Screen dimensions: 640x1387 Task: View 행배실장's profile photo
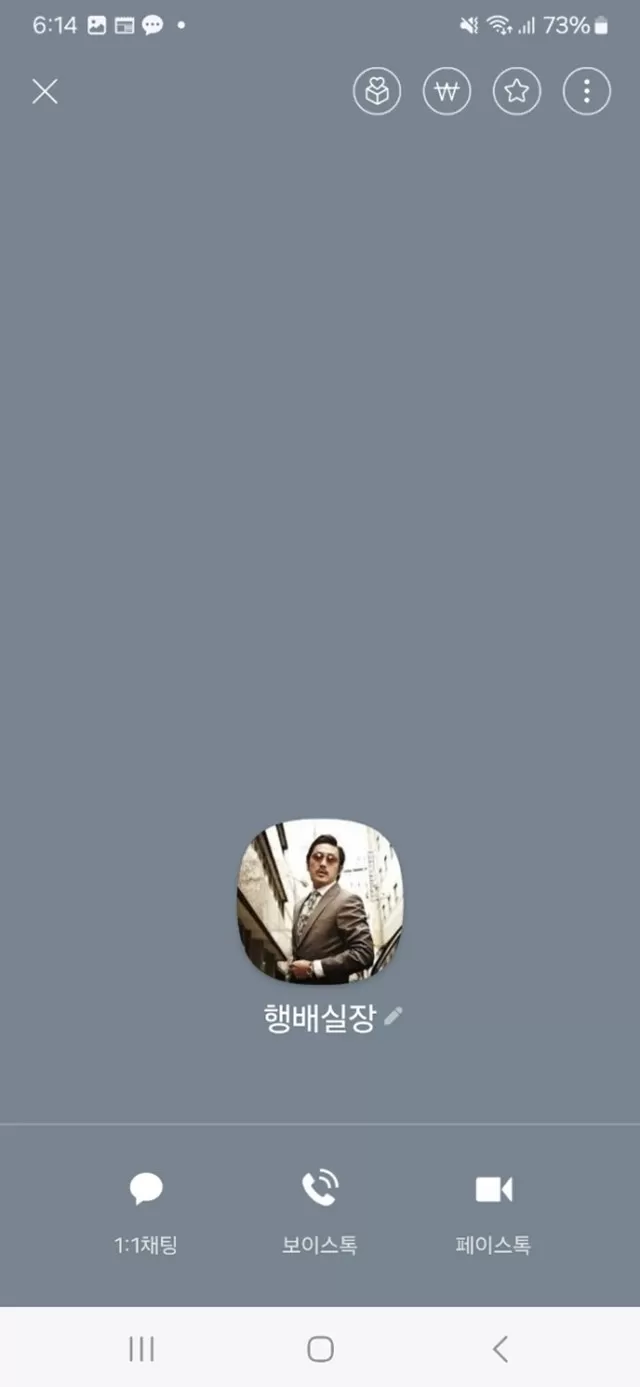pyautogui.click(x=320, y=901)
